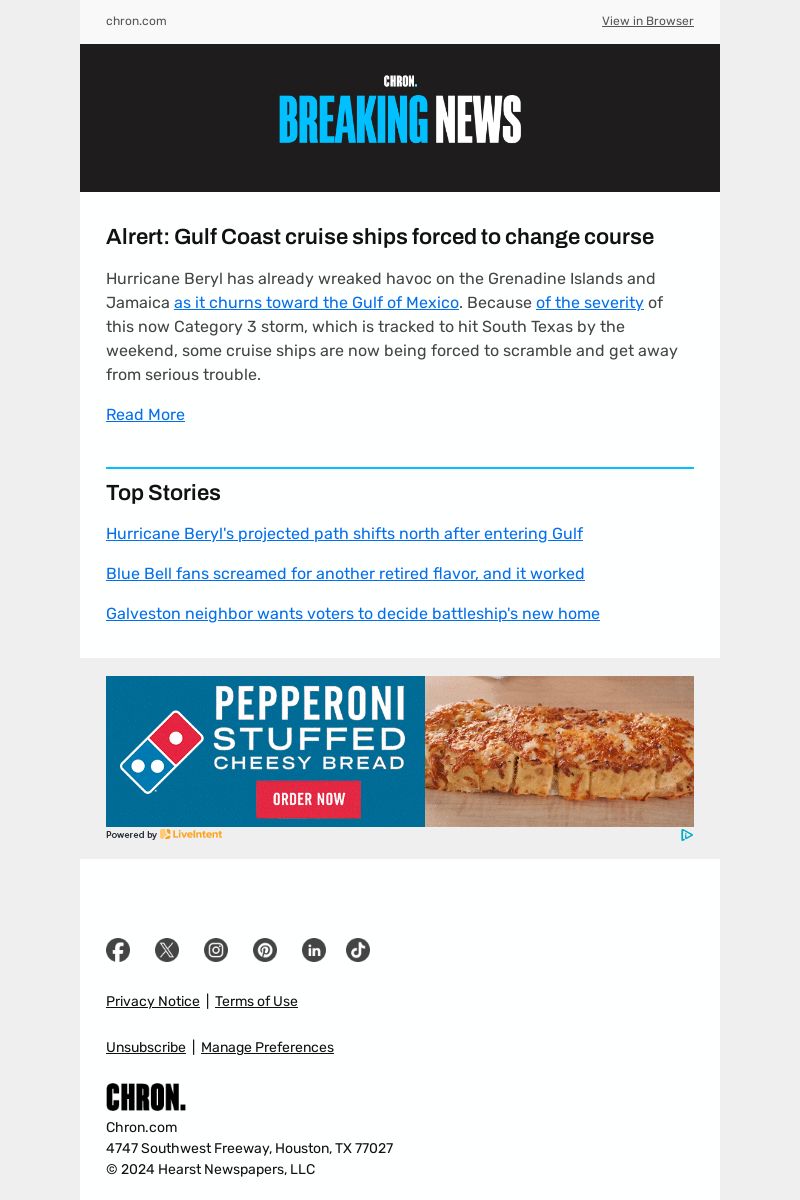Open Chron's Pinterest page

tap(265, 950)
